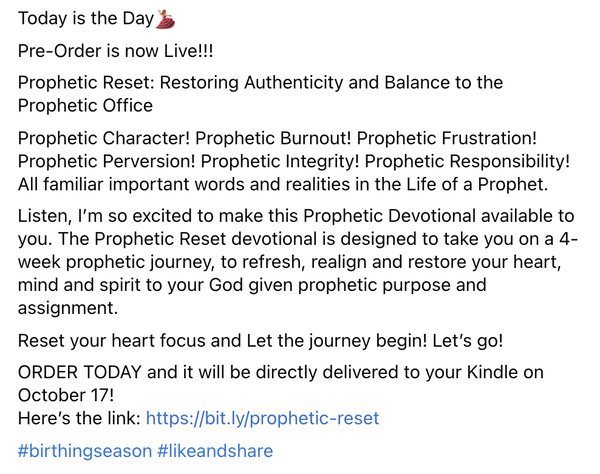
Task: Open the #likeandshare hashtag
Action: 215,451
